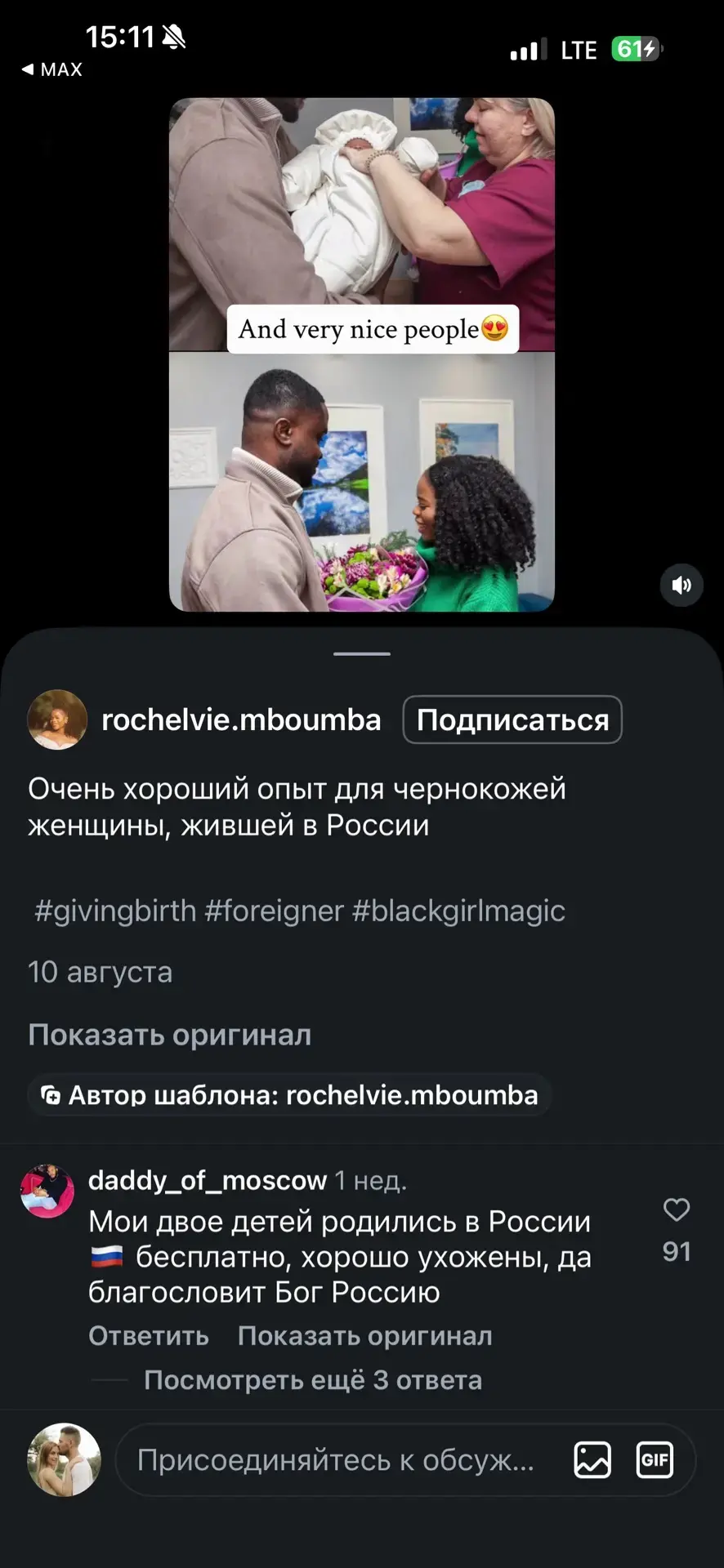Image resolution: width=724 pixels, height=1568 pixels.
Task: Open the #foreigner hashtag
Action: [274, 911]
